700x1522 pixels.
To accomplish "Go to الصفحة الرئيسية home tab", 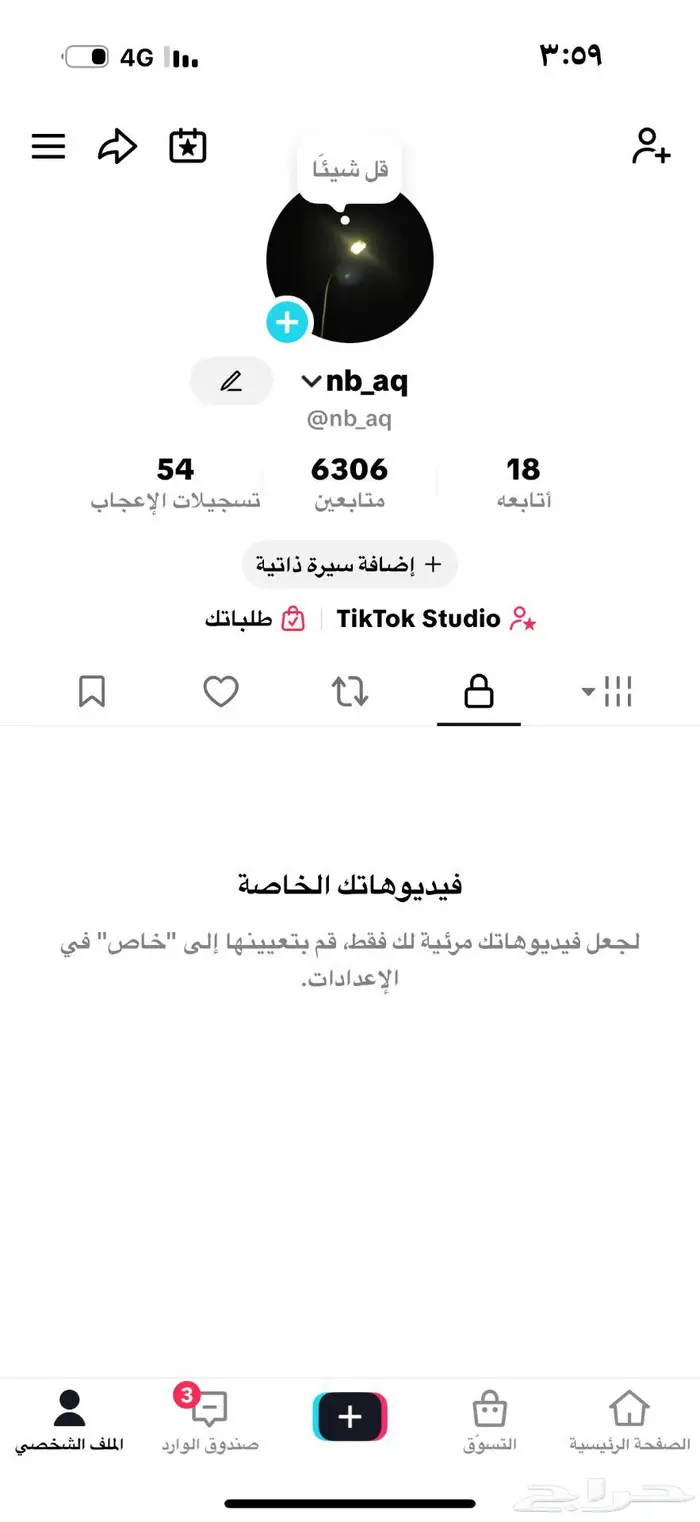I will click(x=629, y=1421).
